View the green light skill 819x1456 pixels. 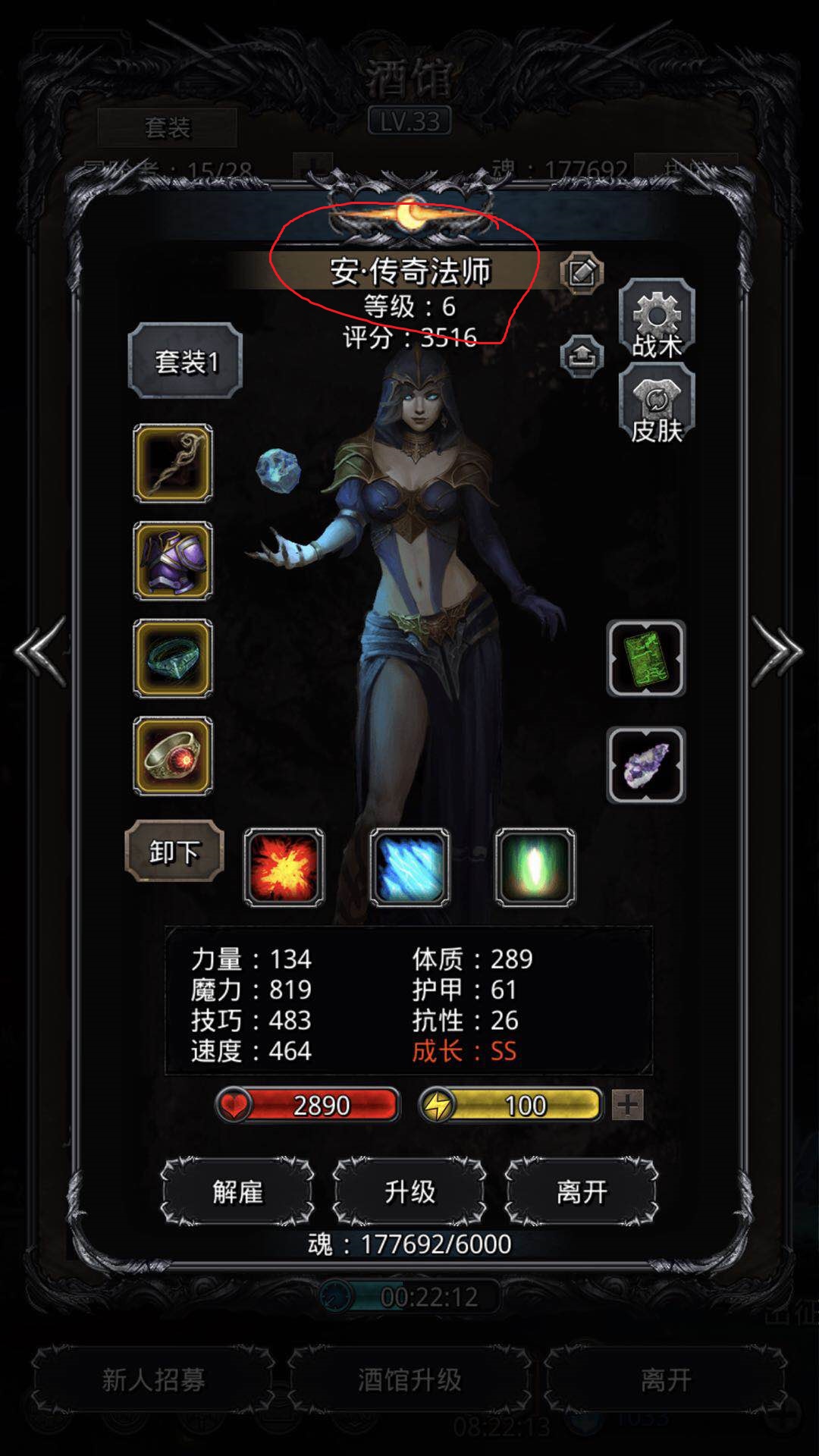tap(535, 868)
